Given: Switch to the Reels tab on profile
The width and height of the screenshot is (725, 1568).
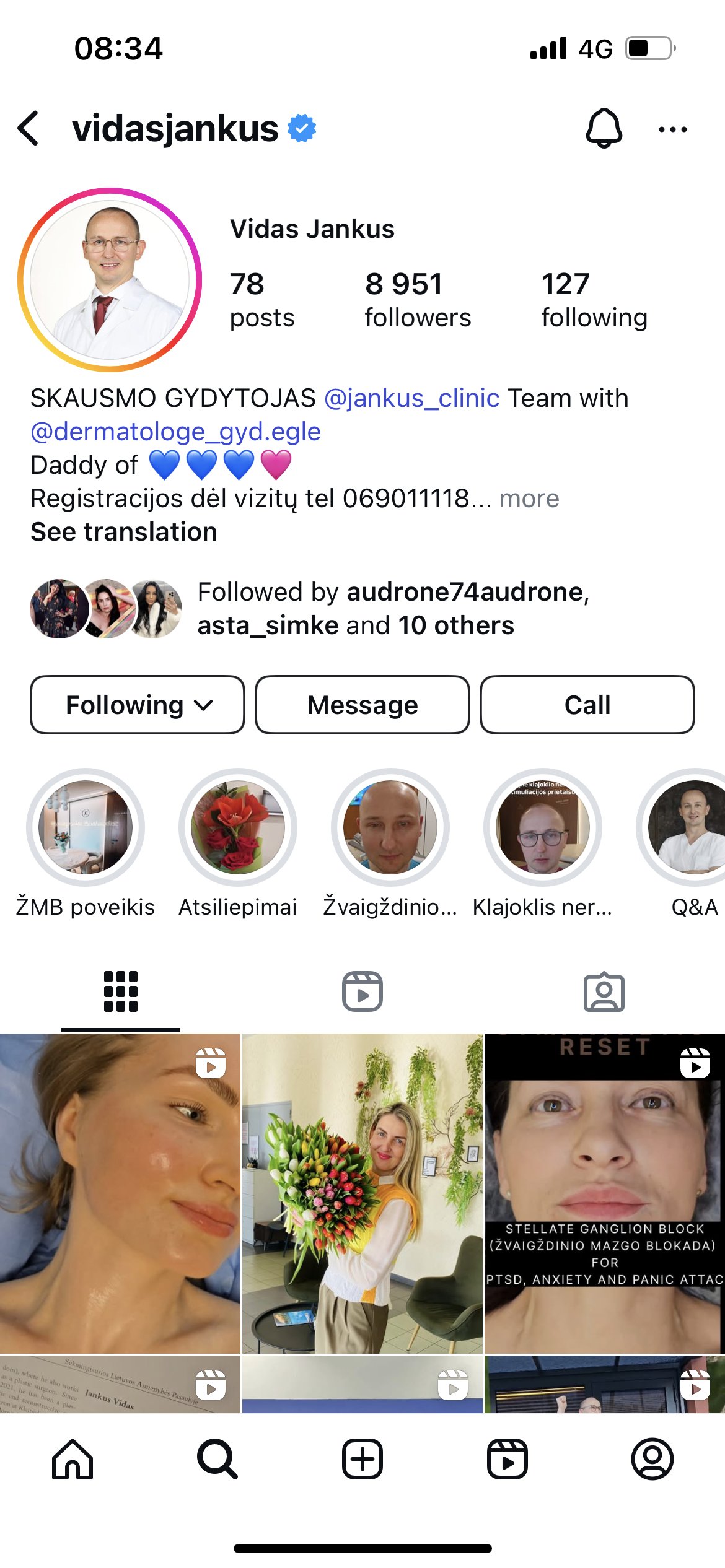Looking at the screenshot, I should [x=362, y=991].
